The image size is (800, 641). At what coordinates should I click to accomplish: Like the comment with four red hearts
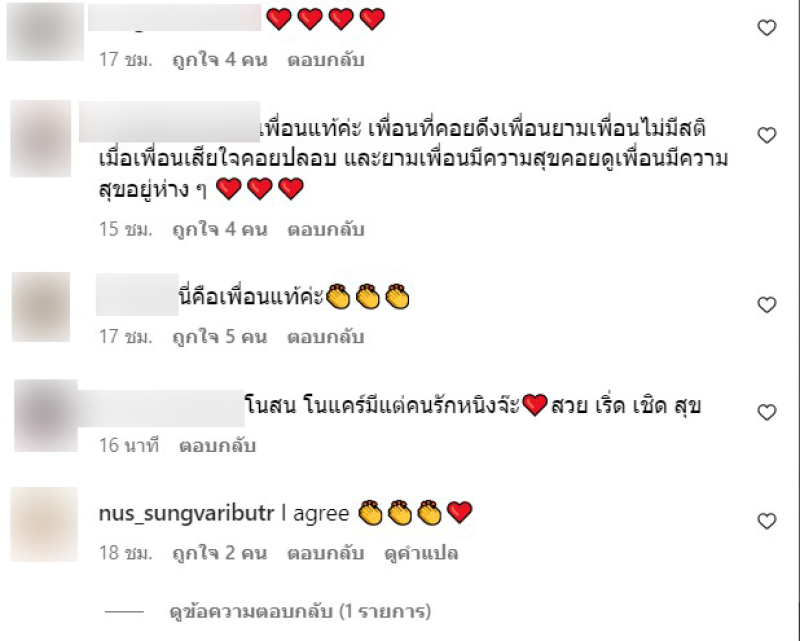(x=767, y=28)
